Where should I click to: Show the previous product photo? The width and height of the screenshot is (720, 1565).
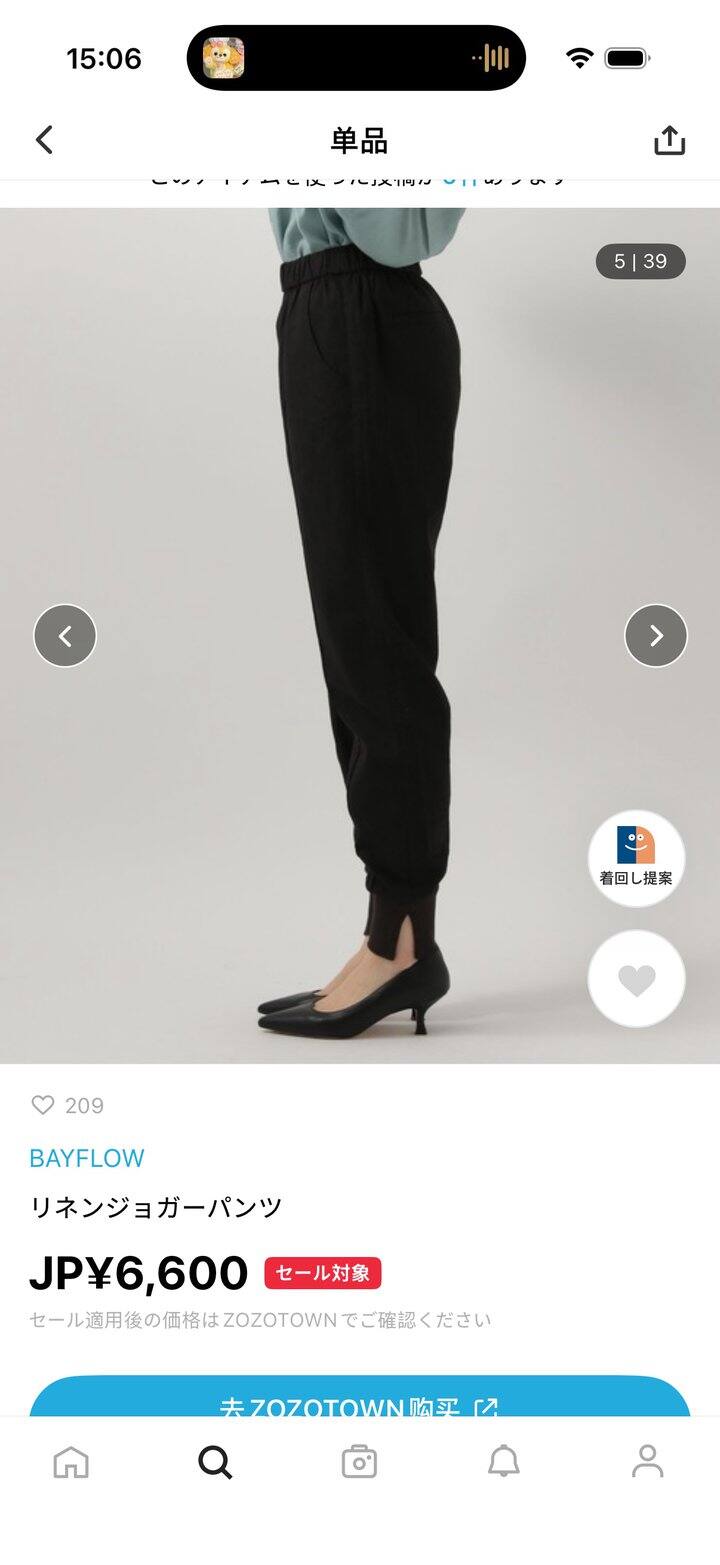tap(65, 635)
